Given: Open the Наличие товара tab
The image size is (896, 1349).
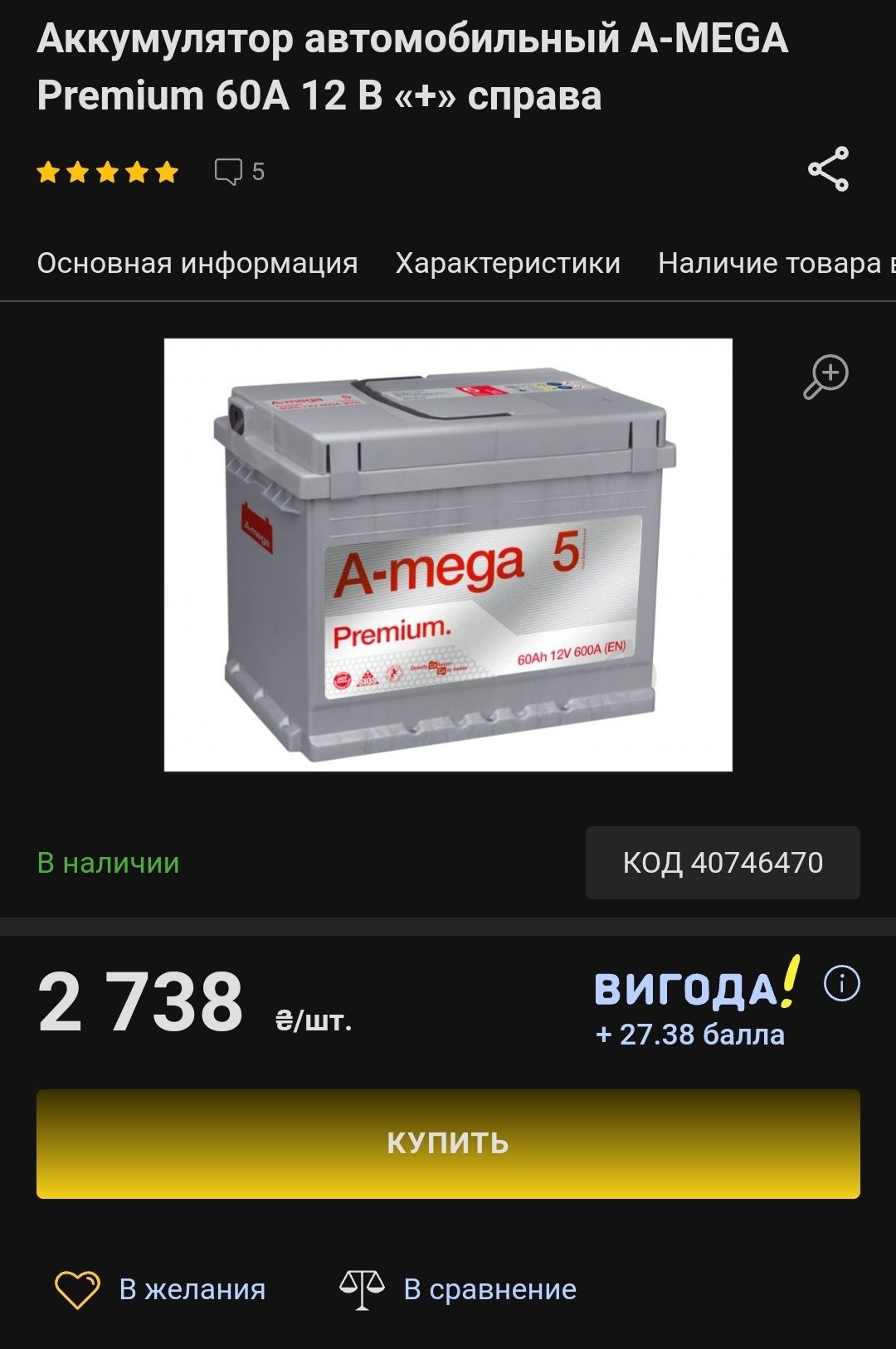Looking at the screenshot, I should tap(776, 263).
